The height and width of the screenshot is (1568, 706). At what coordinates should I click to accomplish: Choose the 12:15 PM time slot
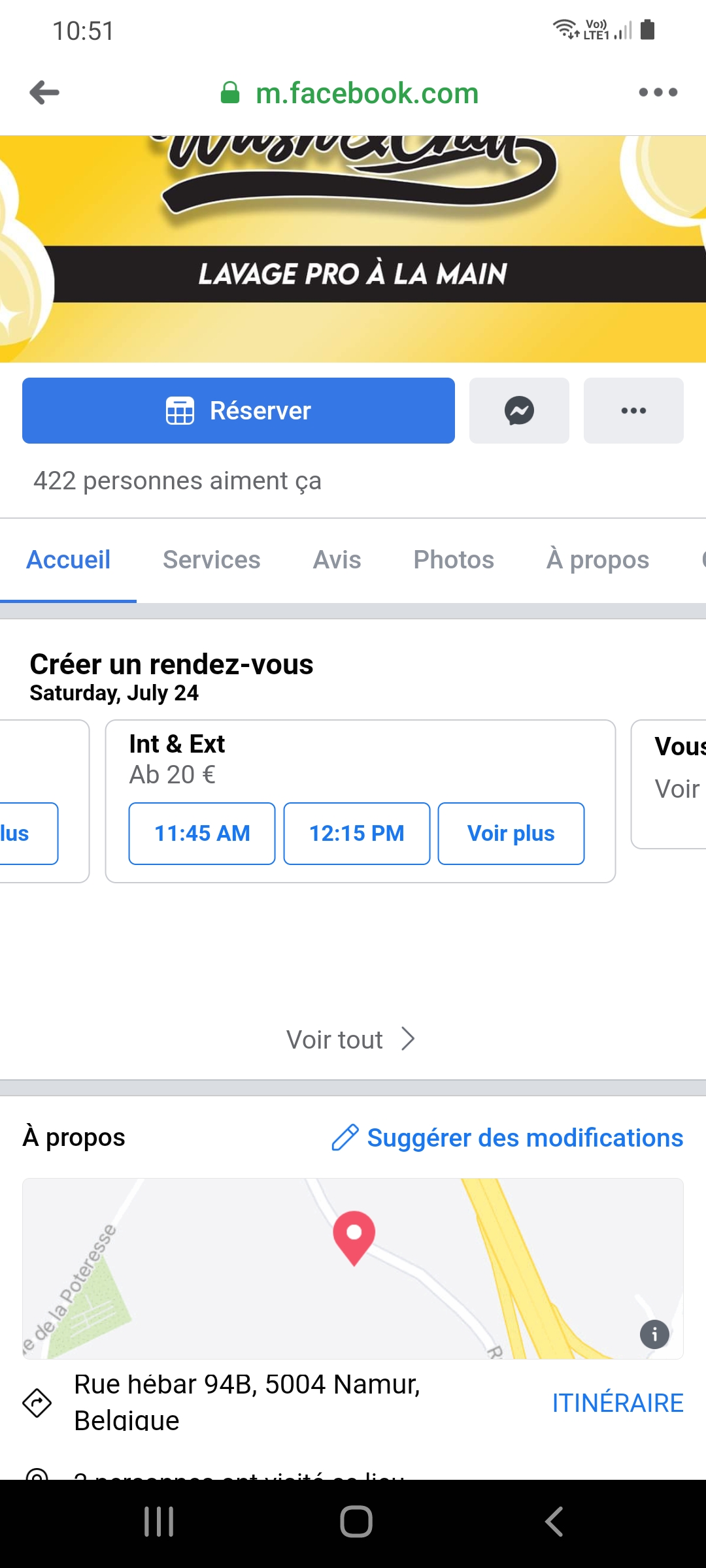(357, 834)
